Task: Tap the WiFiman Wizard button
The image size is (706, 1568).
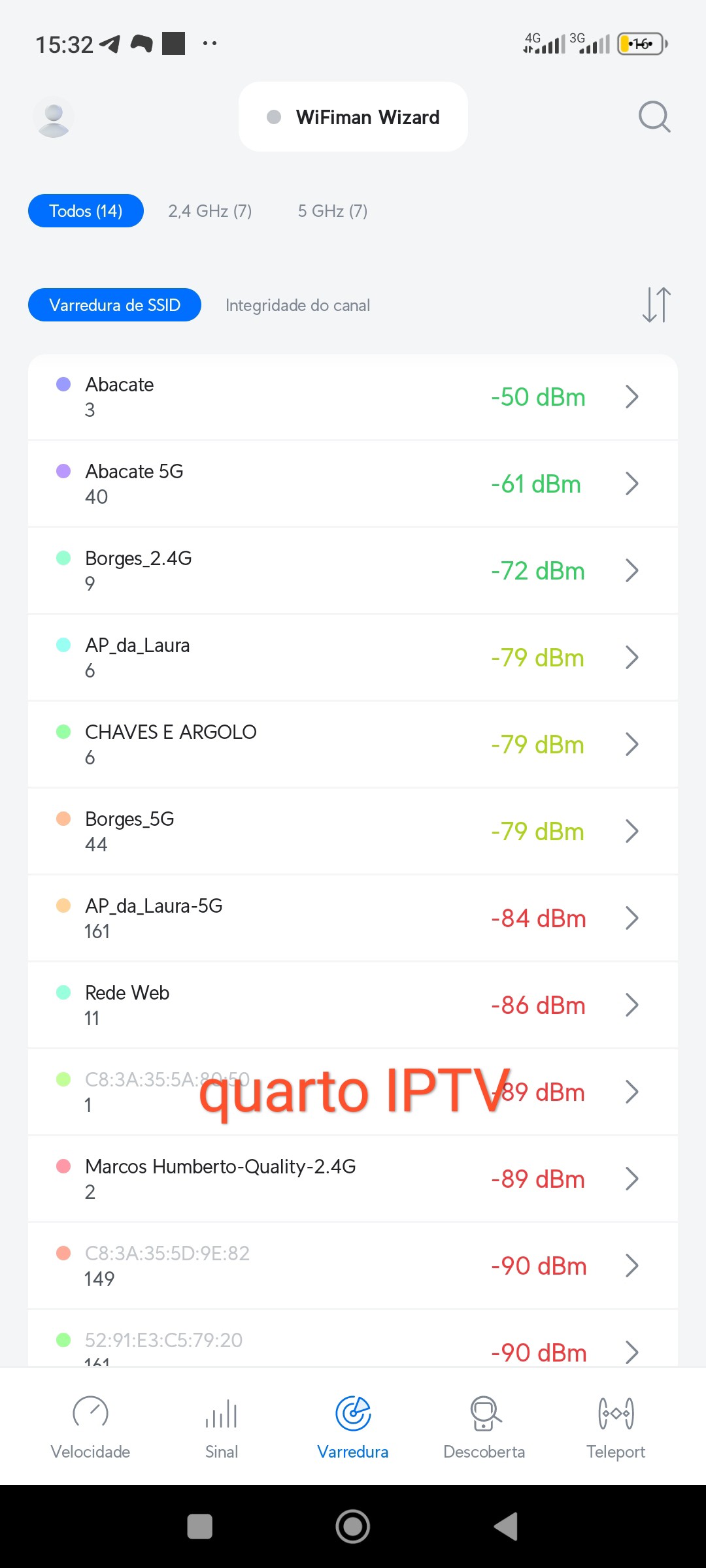Action: coord(353,117)
